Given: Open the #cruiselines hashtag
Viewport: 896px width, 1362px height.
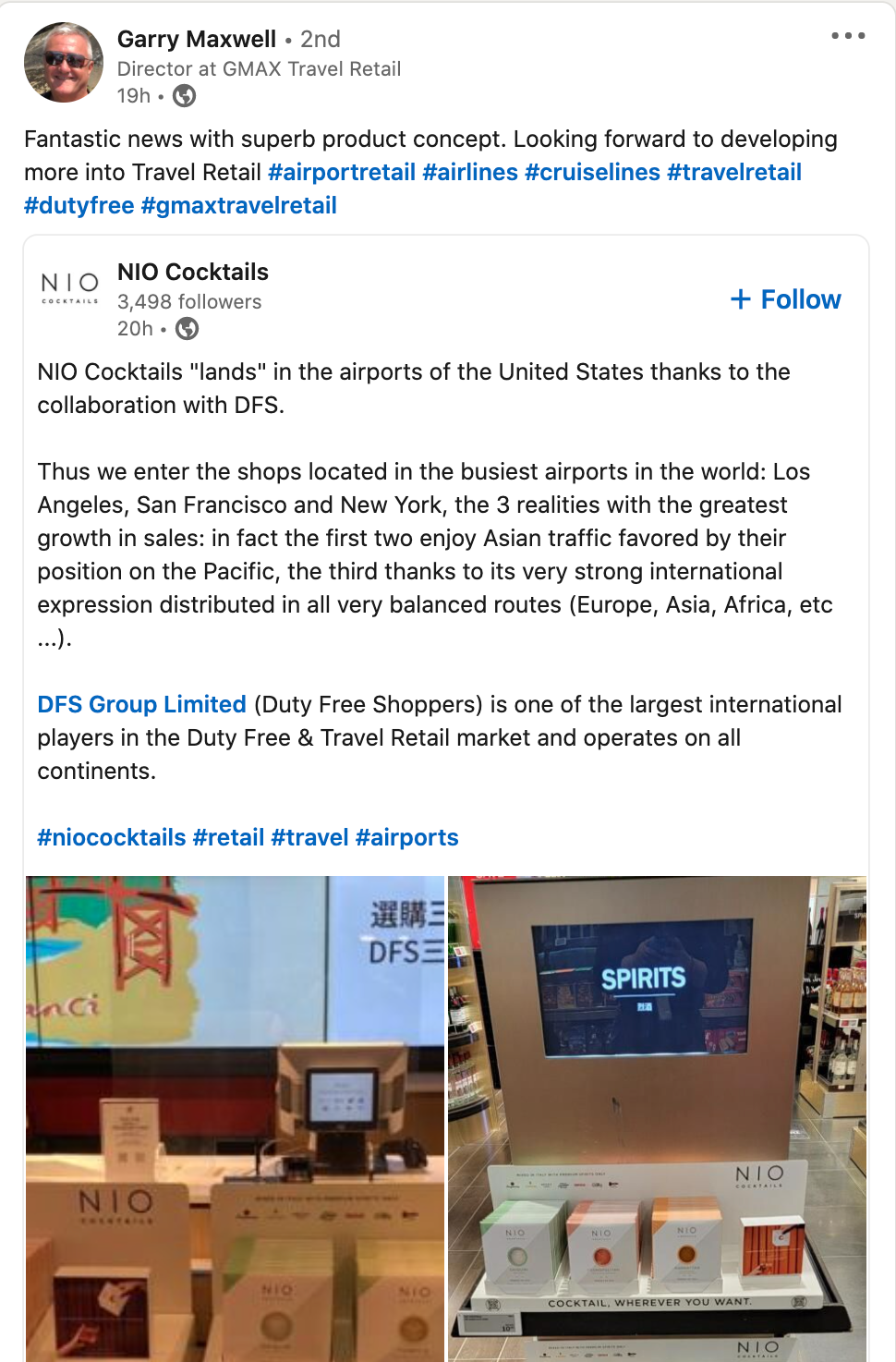Looking at the screenshot, I should [592, 173].
